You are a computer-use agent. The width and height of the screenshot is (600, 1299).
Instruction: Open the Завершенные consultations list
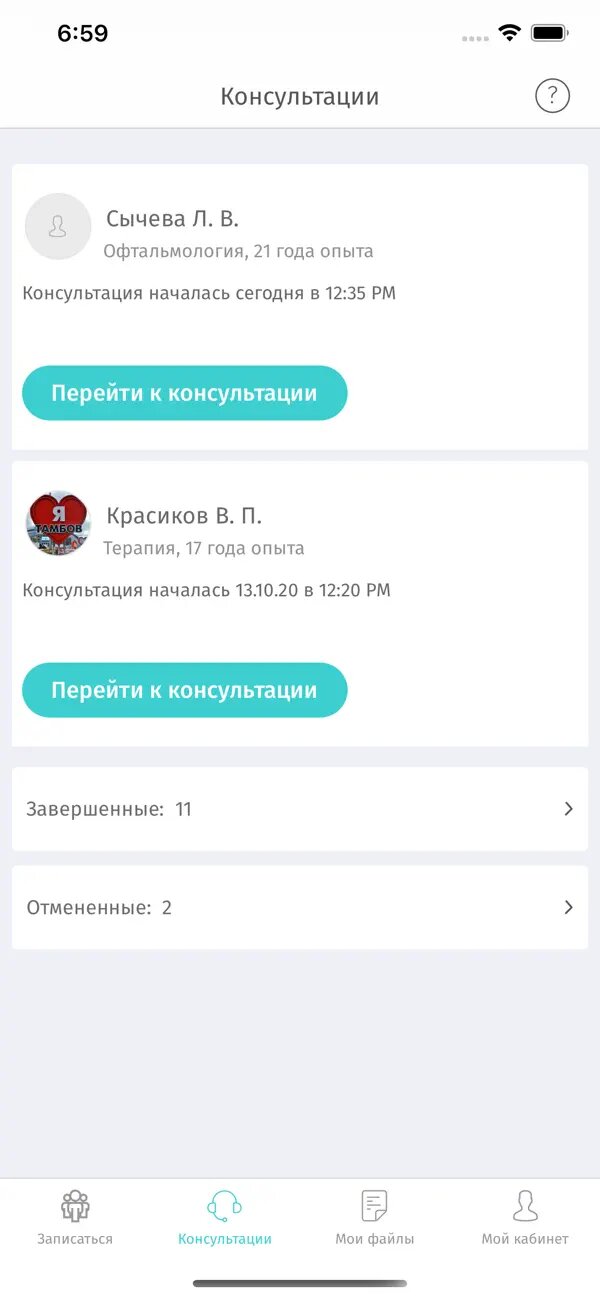300,809
